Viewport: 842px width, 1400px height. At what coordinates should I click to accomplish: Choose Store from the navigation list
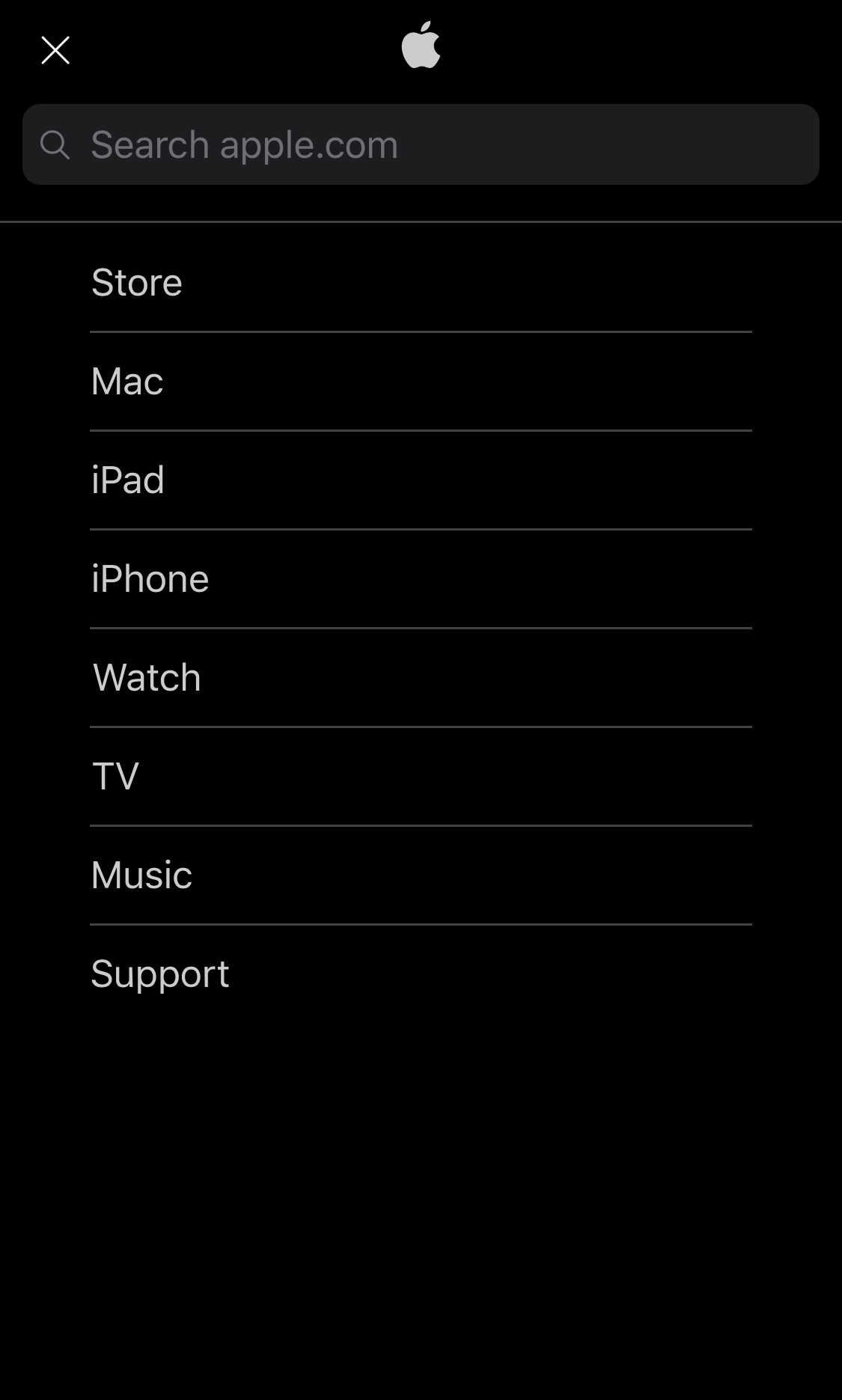click(x=136, y=283)
